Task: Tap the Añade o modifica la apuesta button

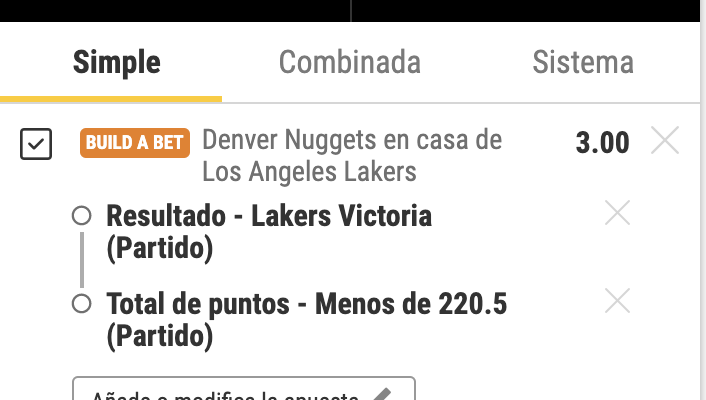Action: point(243,391)
